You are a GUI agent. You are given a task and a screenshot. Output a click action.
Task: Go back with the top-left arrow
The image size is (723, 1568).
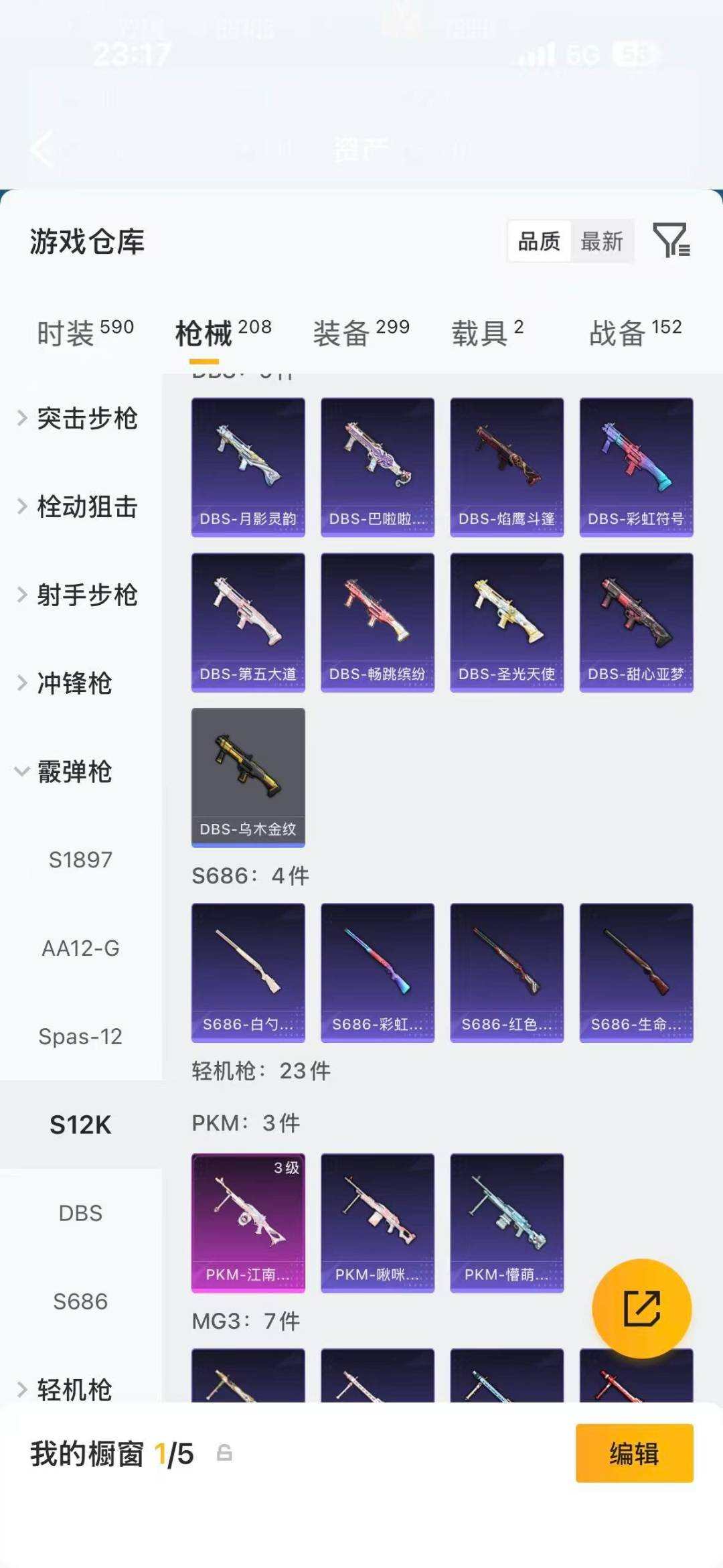tap(42, 148)
